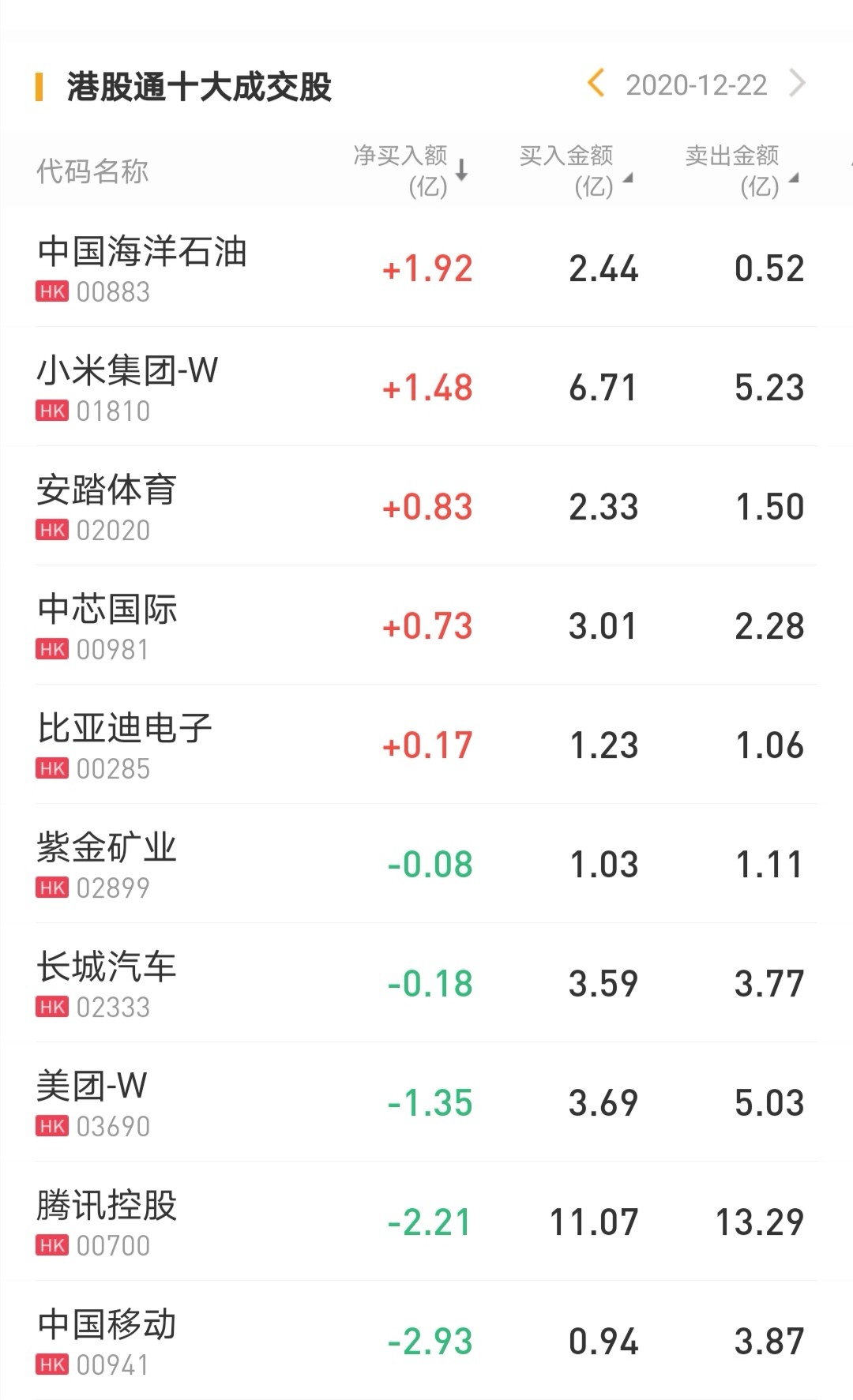View 中国移动 stock page
This screenshot has height=1400, width=853.
click(107, 1342)
